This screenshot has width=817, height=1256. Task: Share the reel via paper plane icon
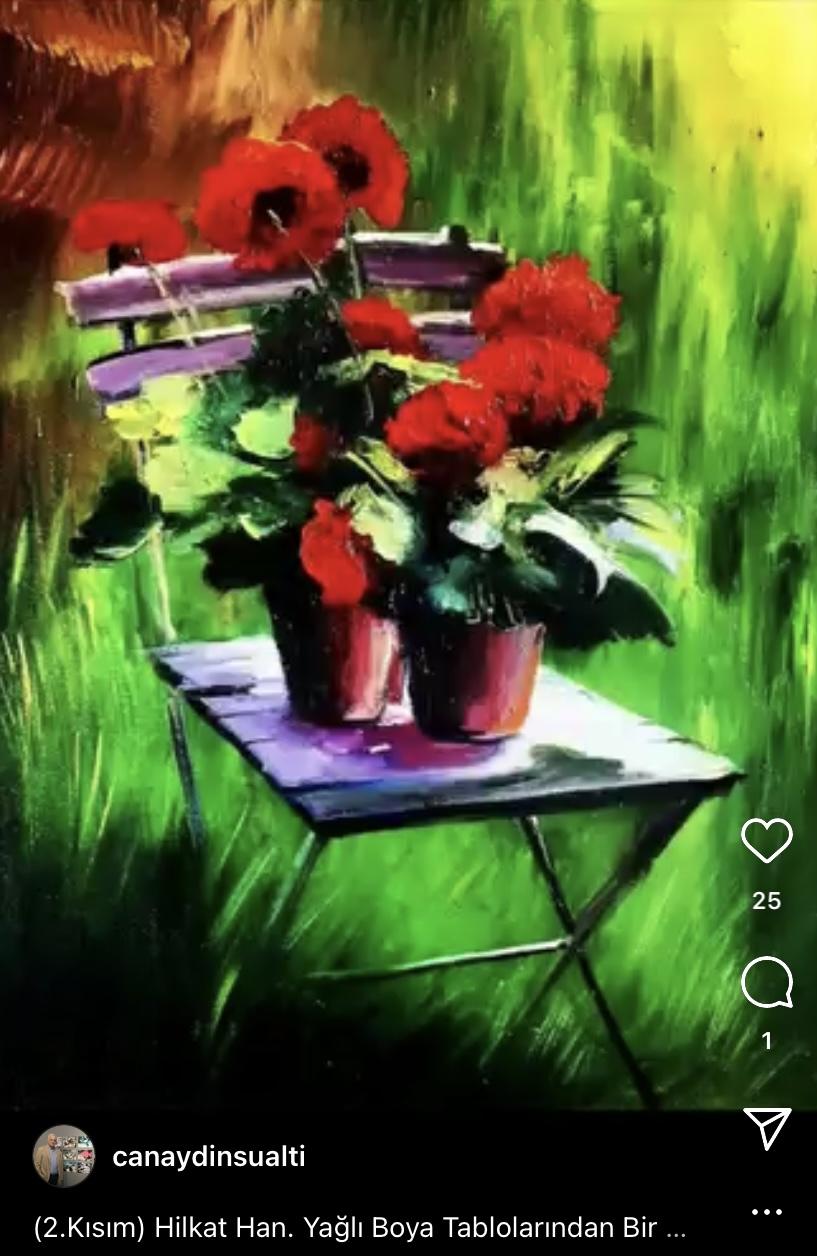point(766,1128)
